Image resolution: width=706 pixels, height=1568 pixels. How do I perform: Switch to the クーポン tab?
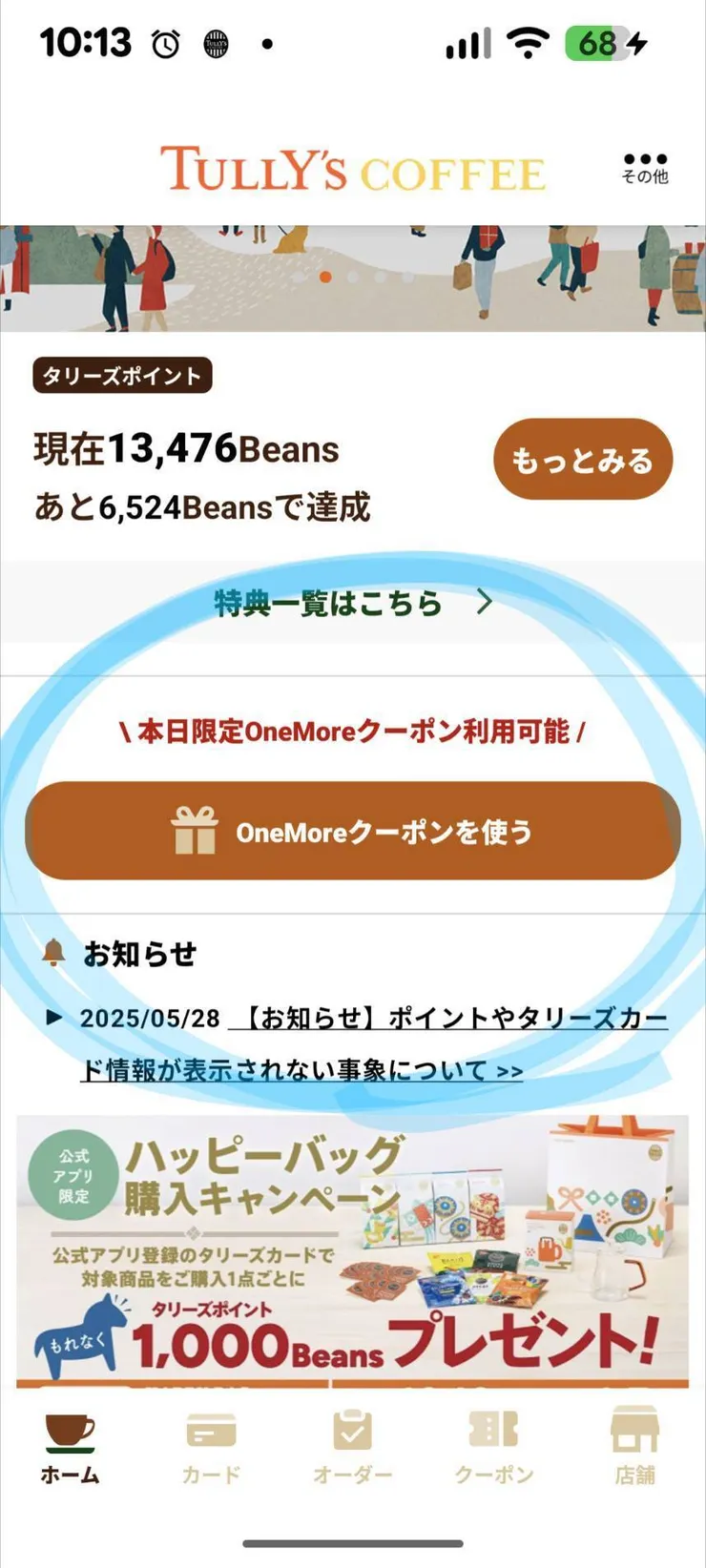[x=491, y=1450]
